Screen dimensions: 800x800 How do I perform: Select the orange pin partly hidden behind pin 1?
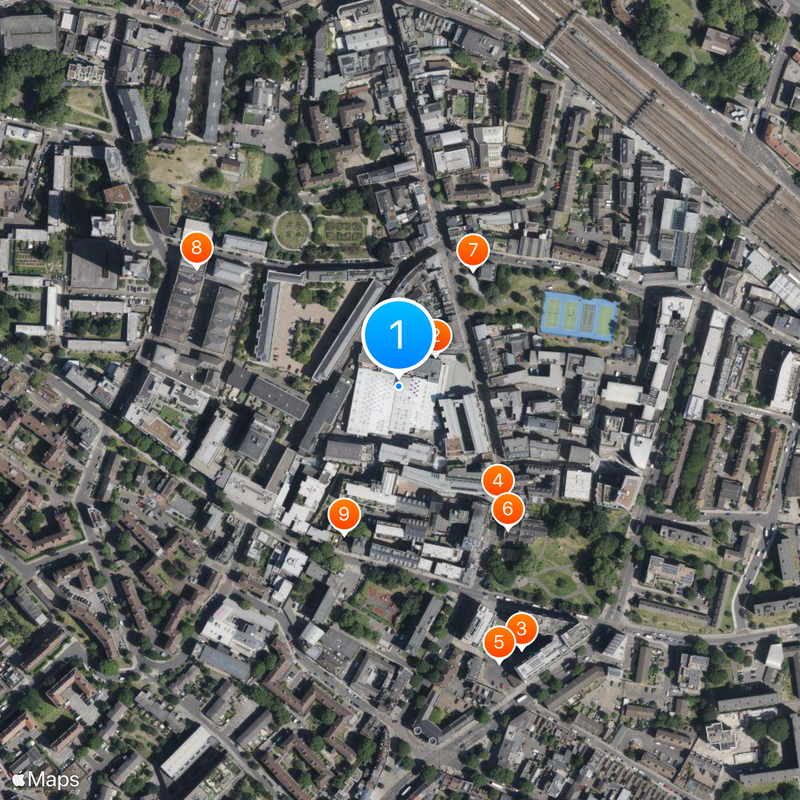[x=441, y=337]
